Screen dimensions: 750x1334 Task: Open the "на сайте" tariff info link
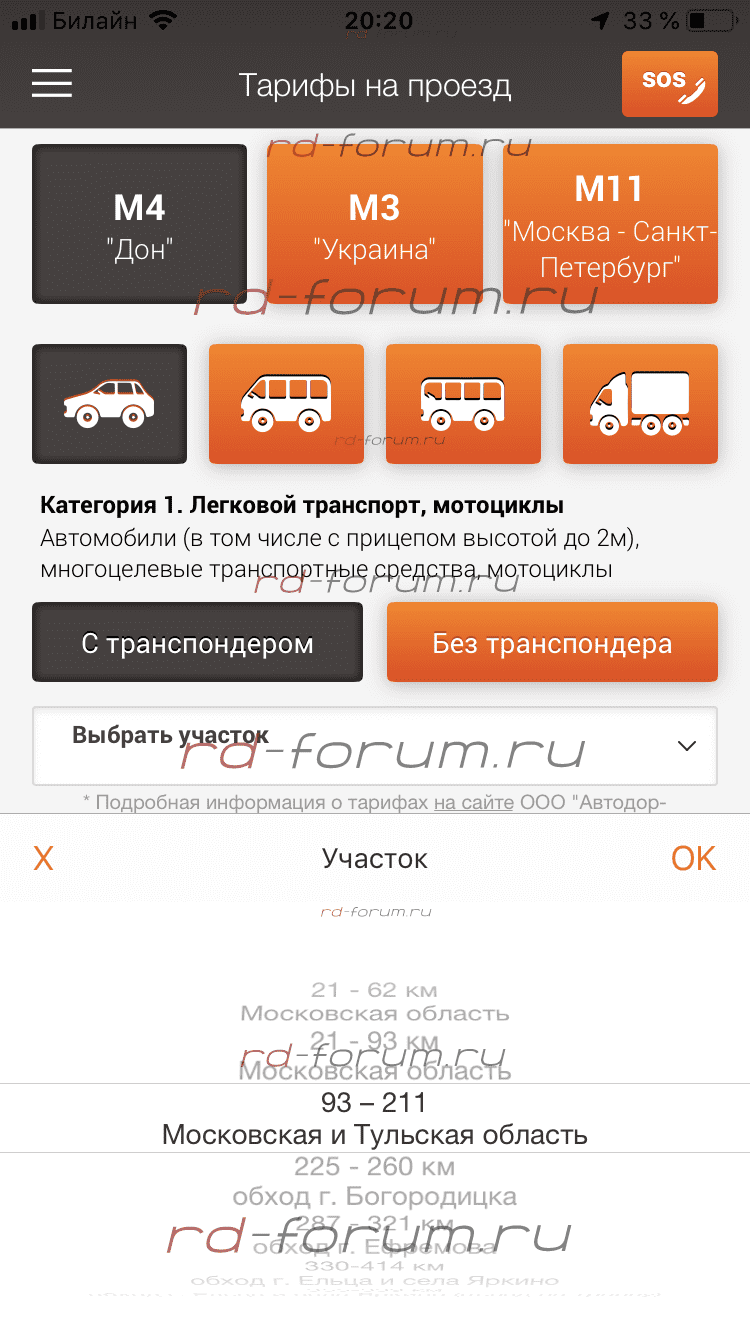(473, 802)
